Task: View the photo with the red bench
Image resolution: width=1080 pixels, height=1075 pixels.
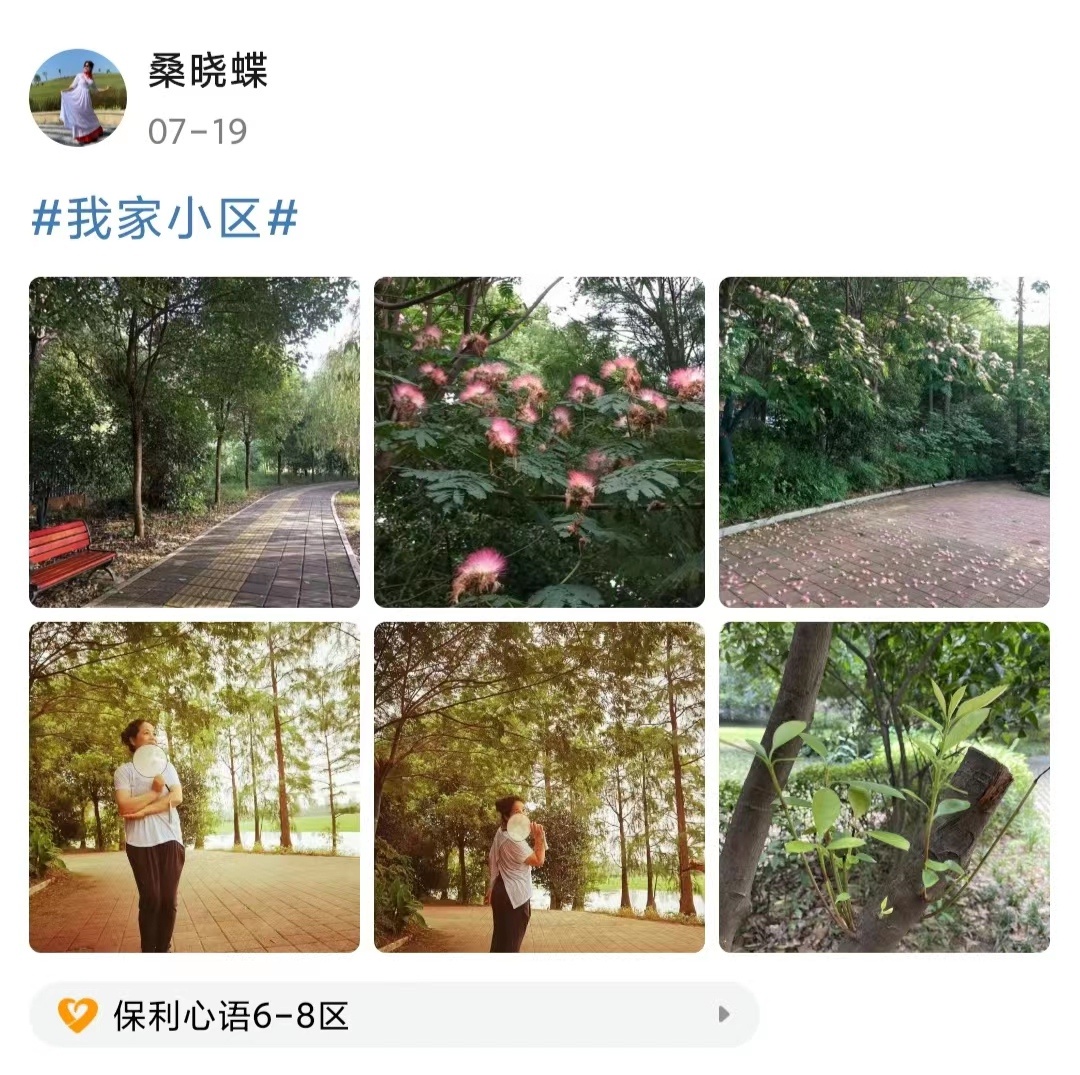Action: pos(194,442)
